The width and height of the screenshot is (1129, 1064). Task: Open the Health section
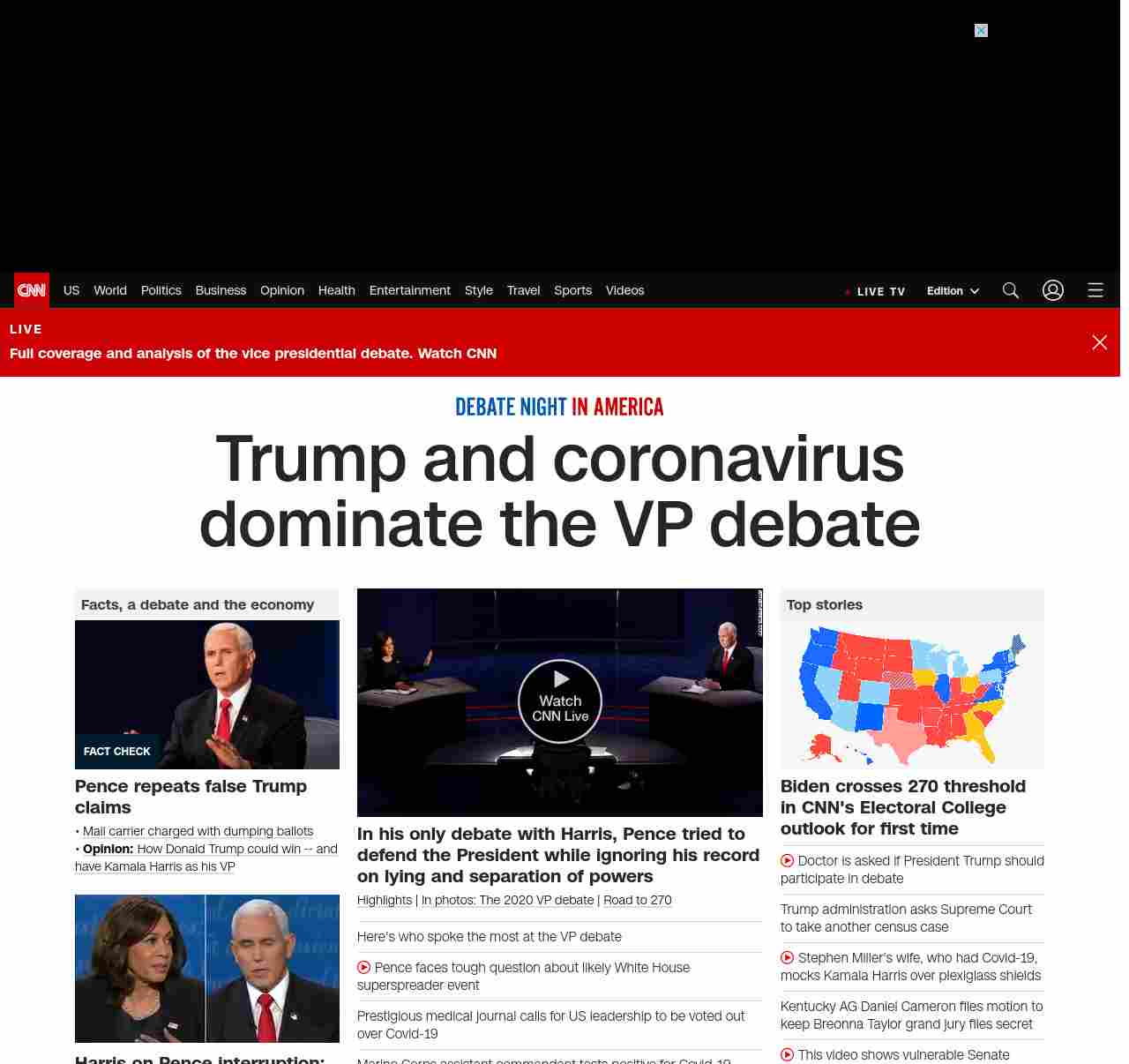(x=336, y=290)
